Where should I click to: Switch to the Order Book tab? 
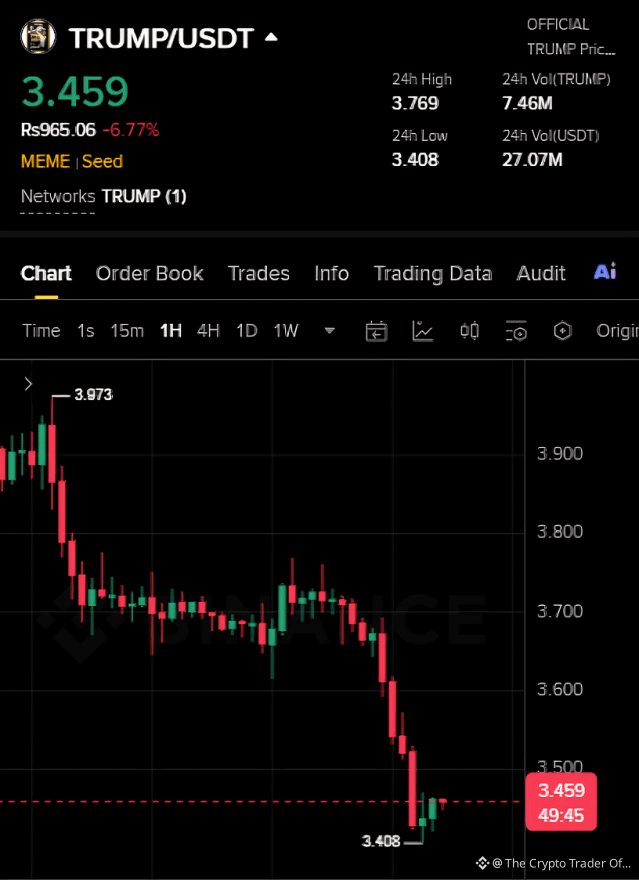[x=149, y=273]
